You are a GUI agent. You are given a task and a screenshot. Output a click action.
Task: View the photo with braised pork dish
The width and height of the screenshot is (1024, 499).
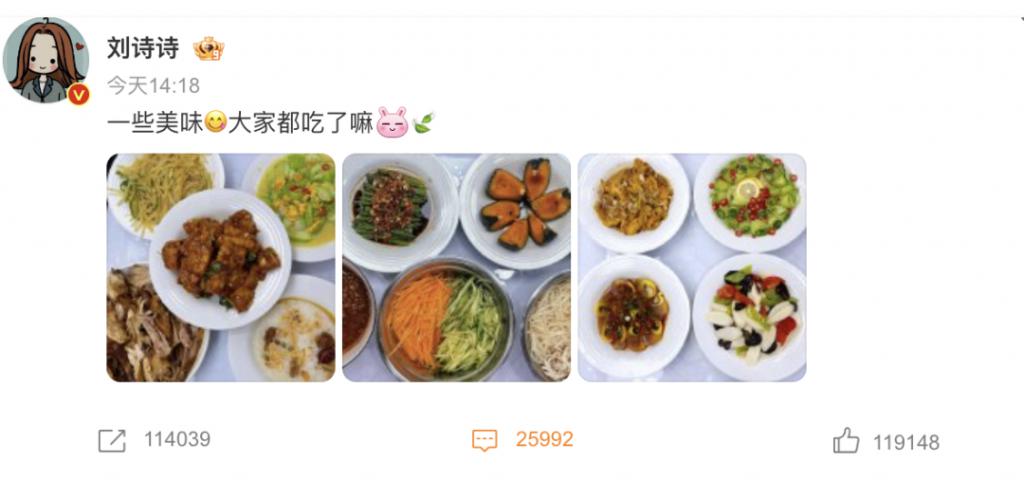point(221,268)
